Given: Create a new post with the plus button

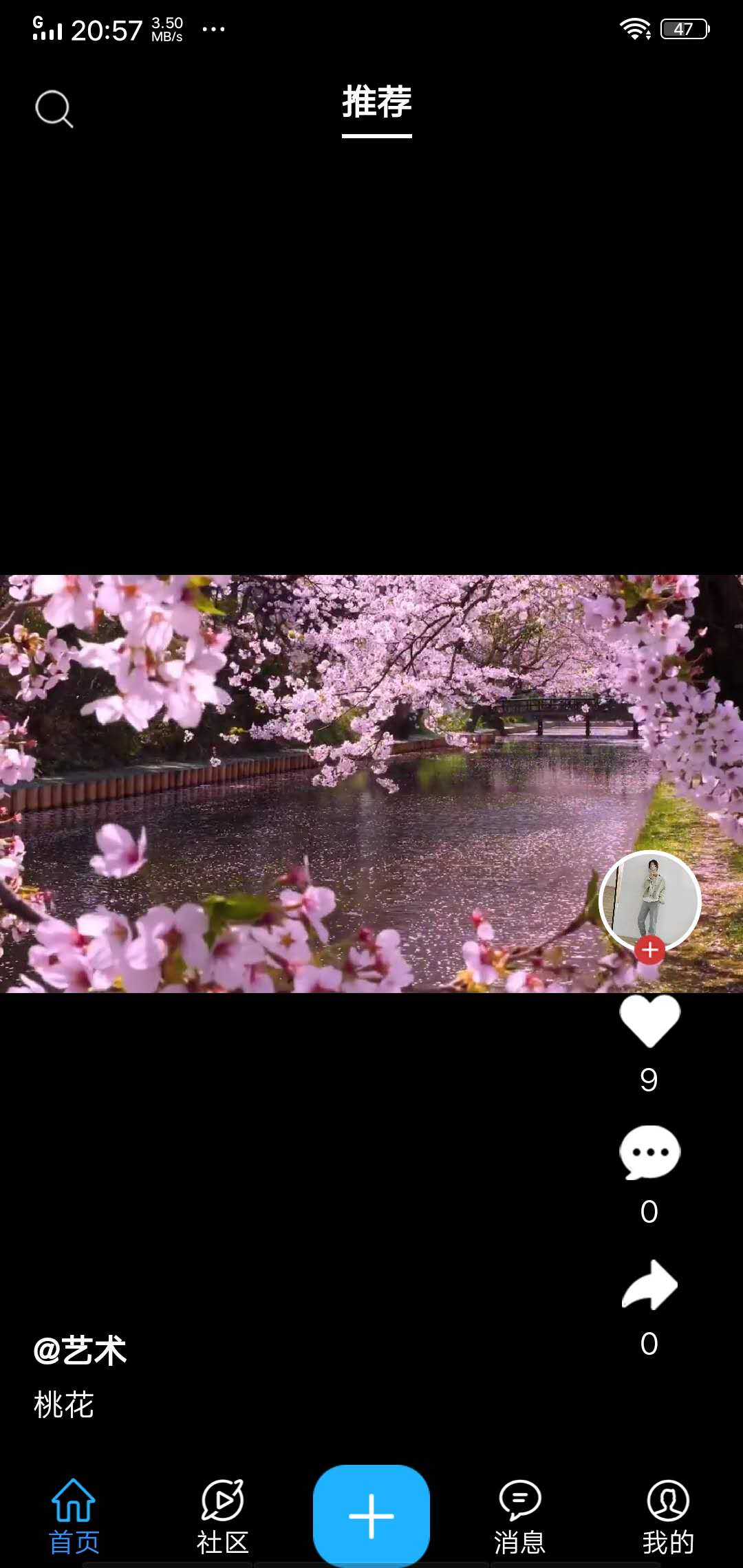Looking at the screenshot, I should 371,1516.
